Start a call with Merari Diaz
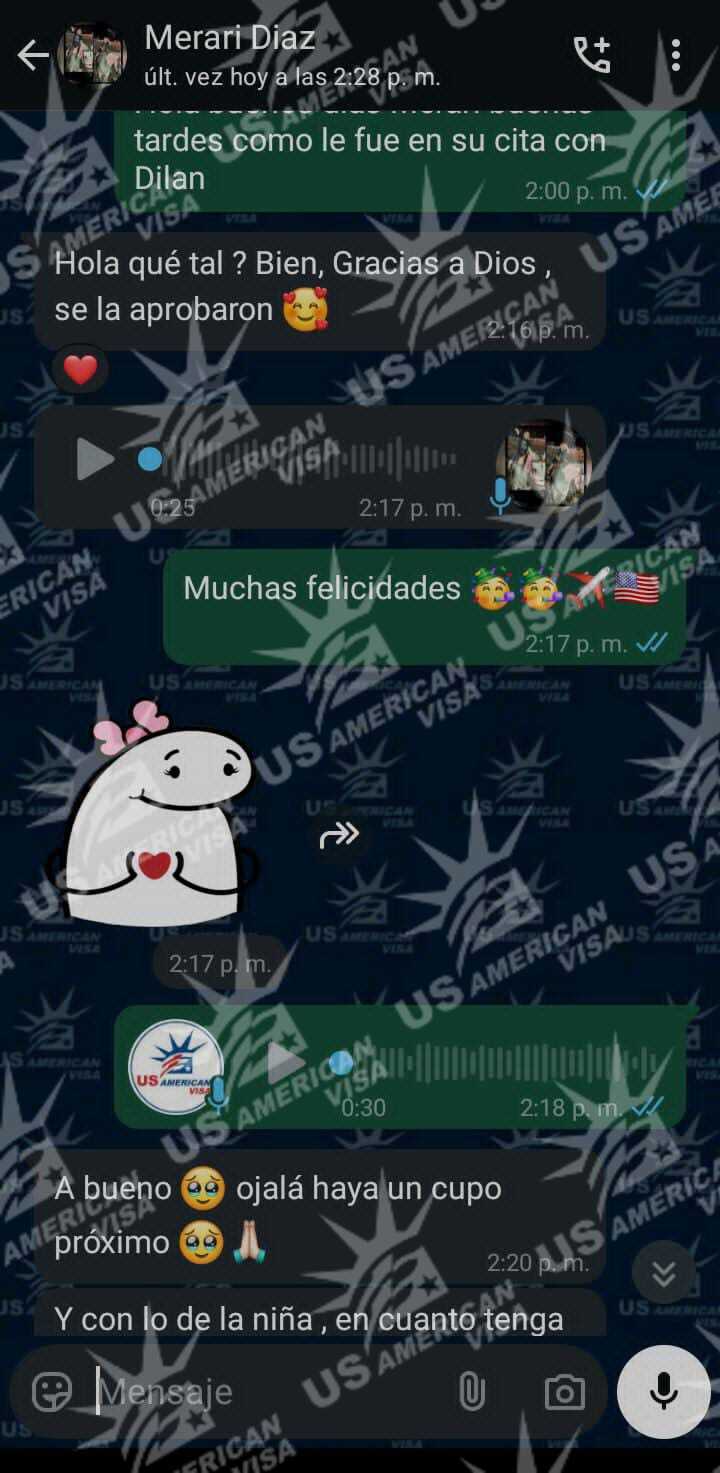Screen dimensions: 720x1473 (591, 56)
